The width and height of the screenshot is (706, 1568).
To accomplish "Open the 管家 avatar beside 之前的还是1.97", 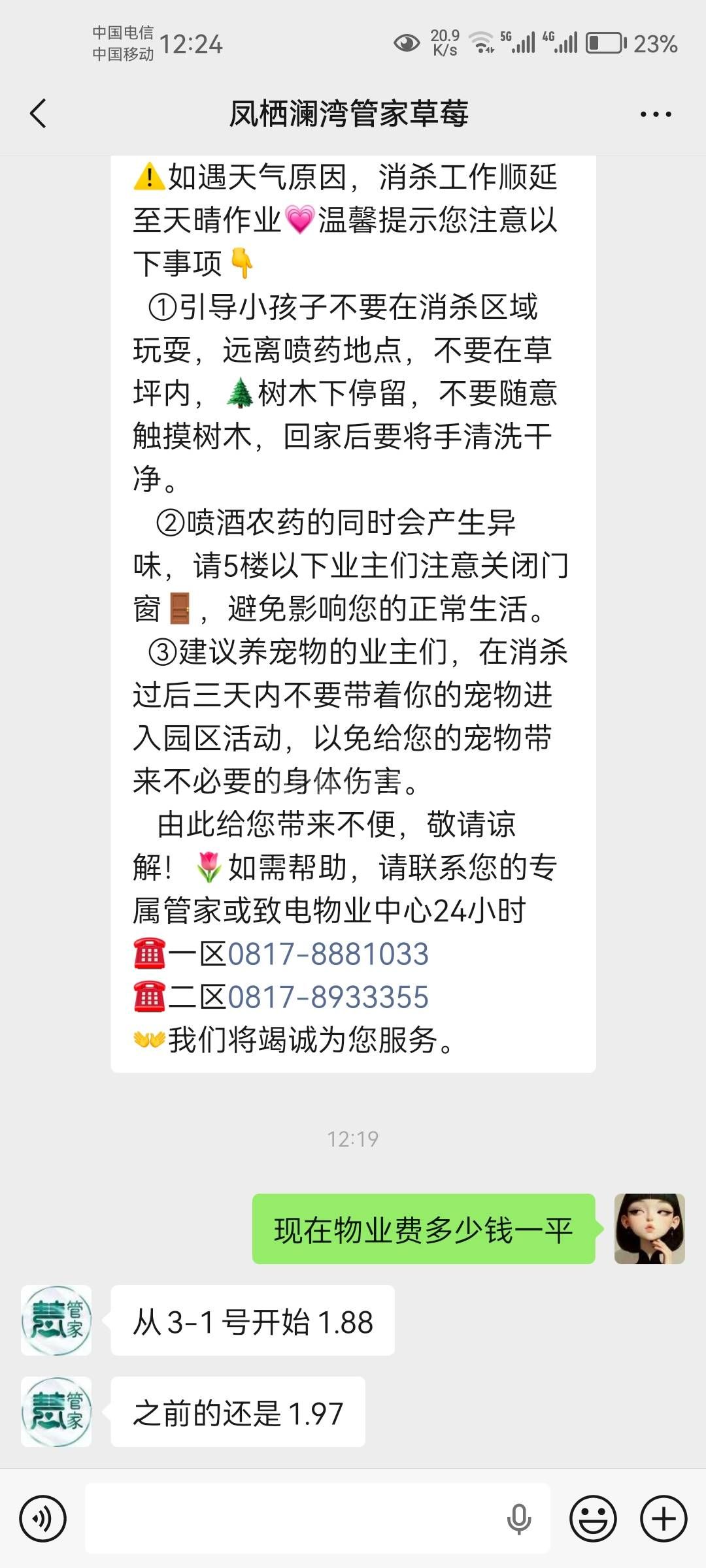I will (x=56, y=1412).
